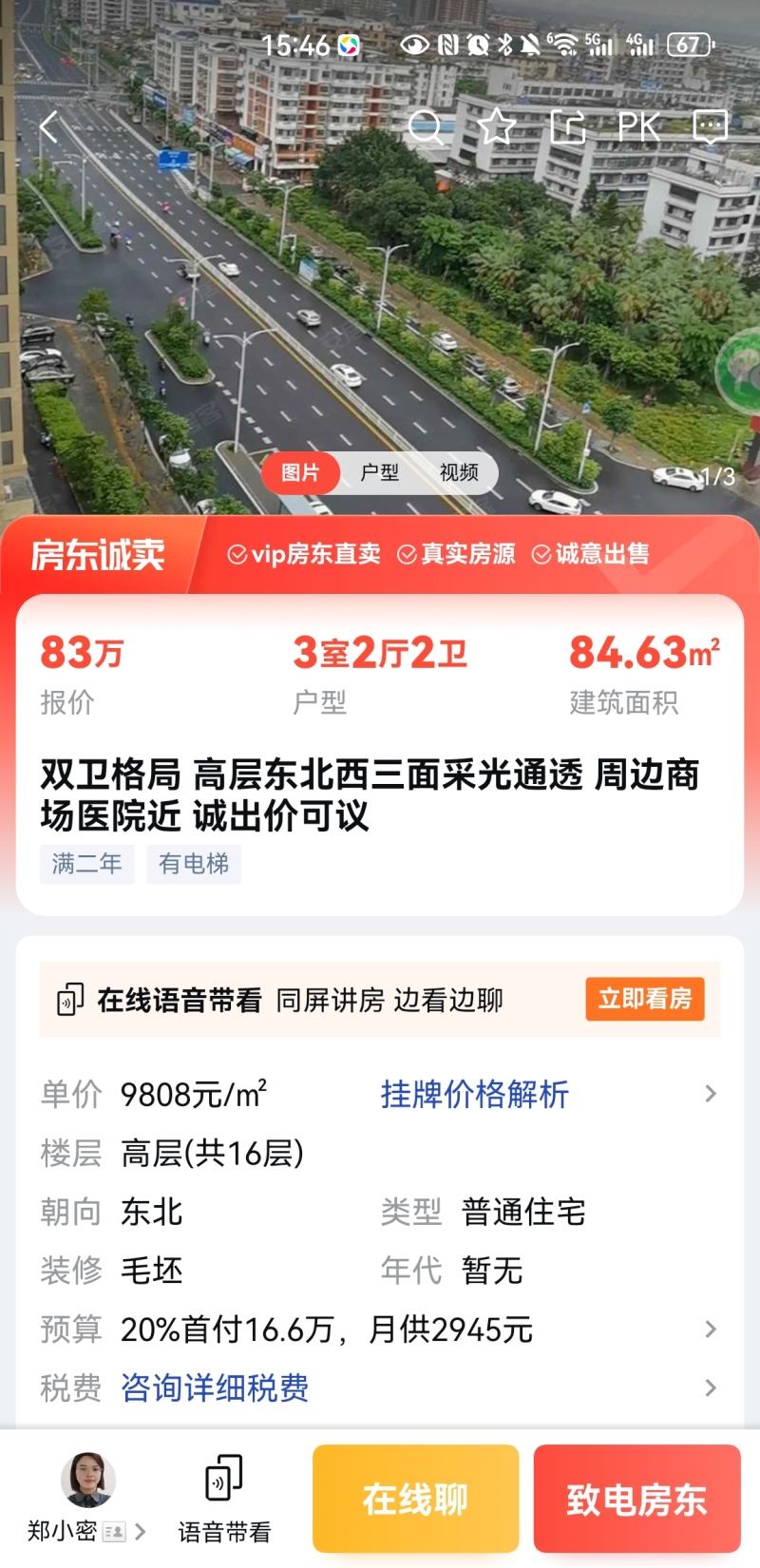Open the PK comparison
The width and height of the screenshot is (760, 1568).
pos(638,127)
